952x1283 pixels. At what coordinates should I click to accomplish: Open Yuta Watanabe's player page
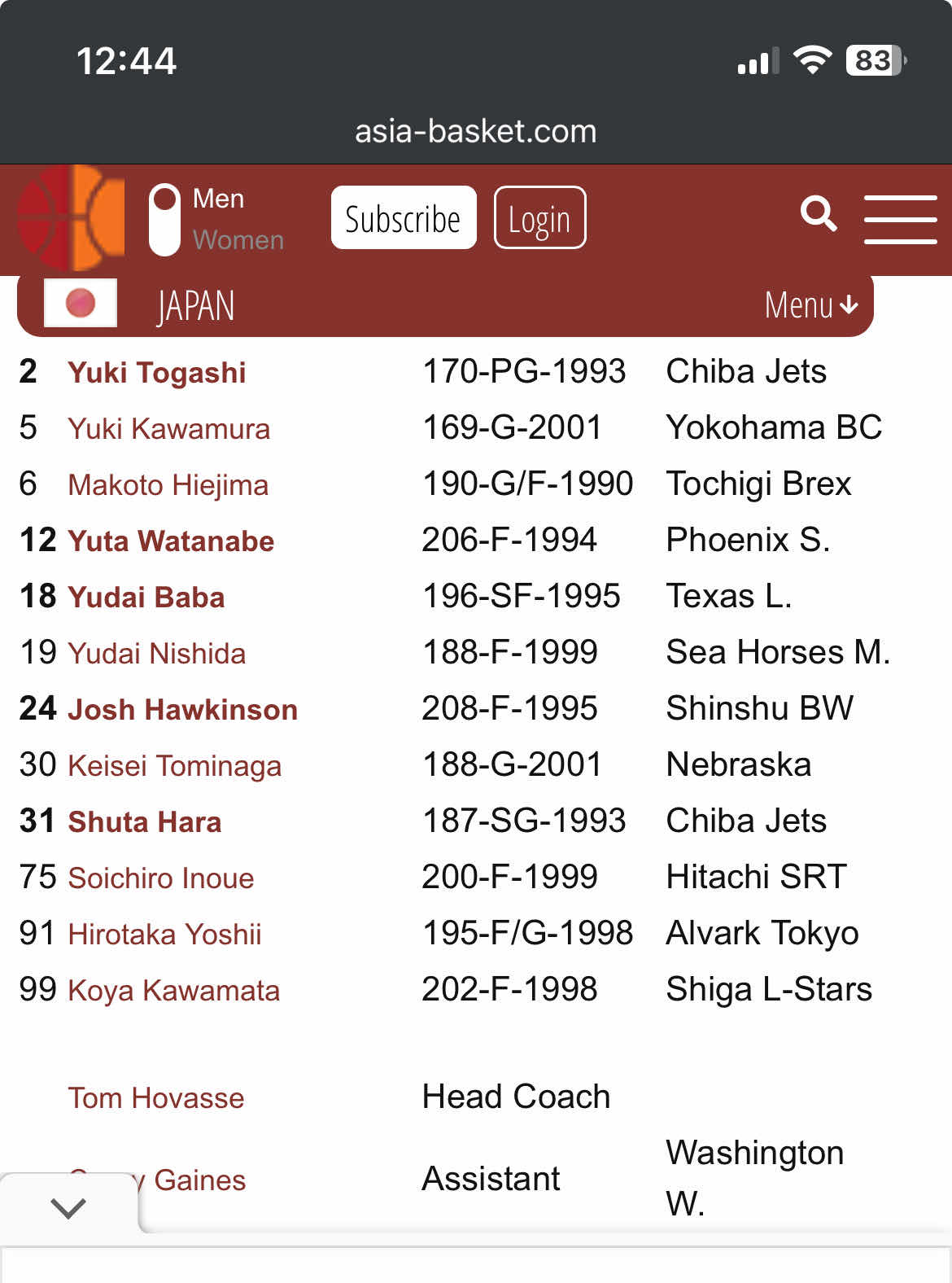(x=171, y=541)
